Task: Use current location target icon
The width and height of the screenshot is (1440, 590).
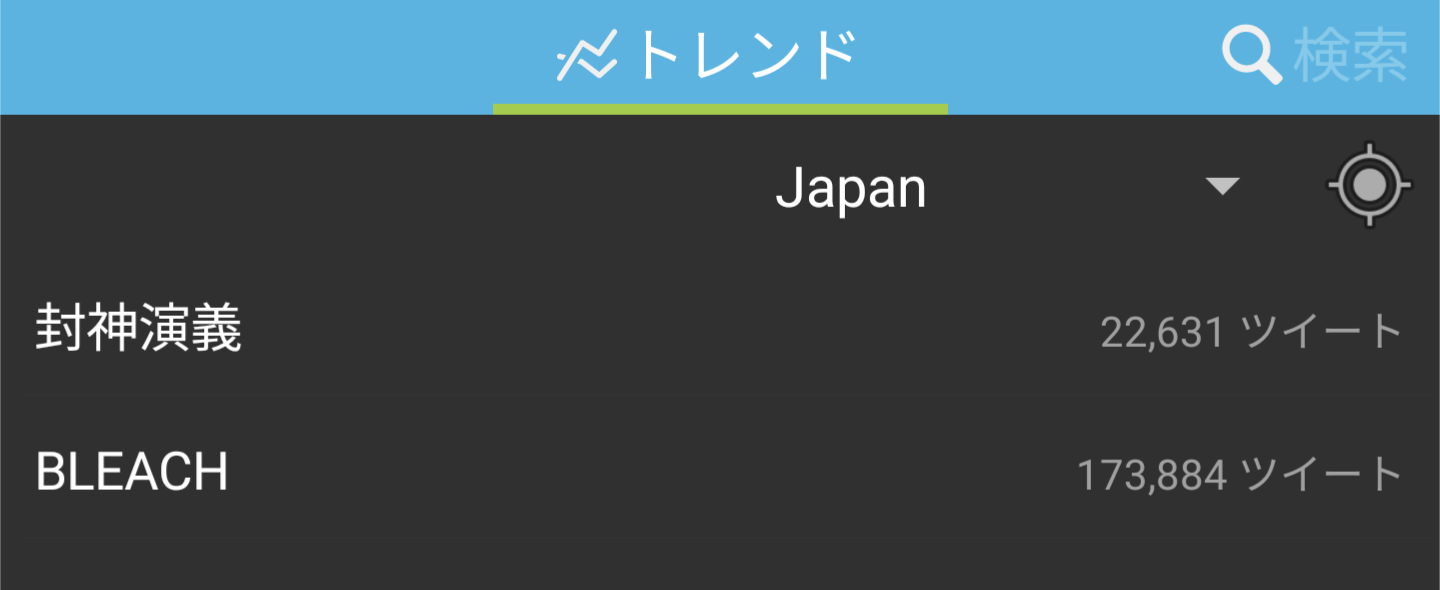Action: coord(1369,185)
